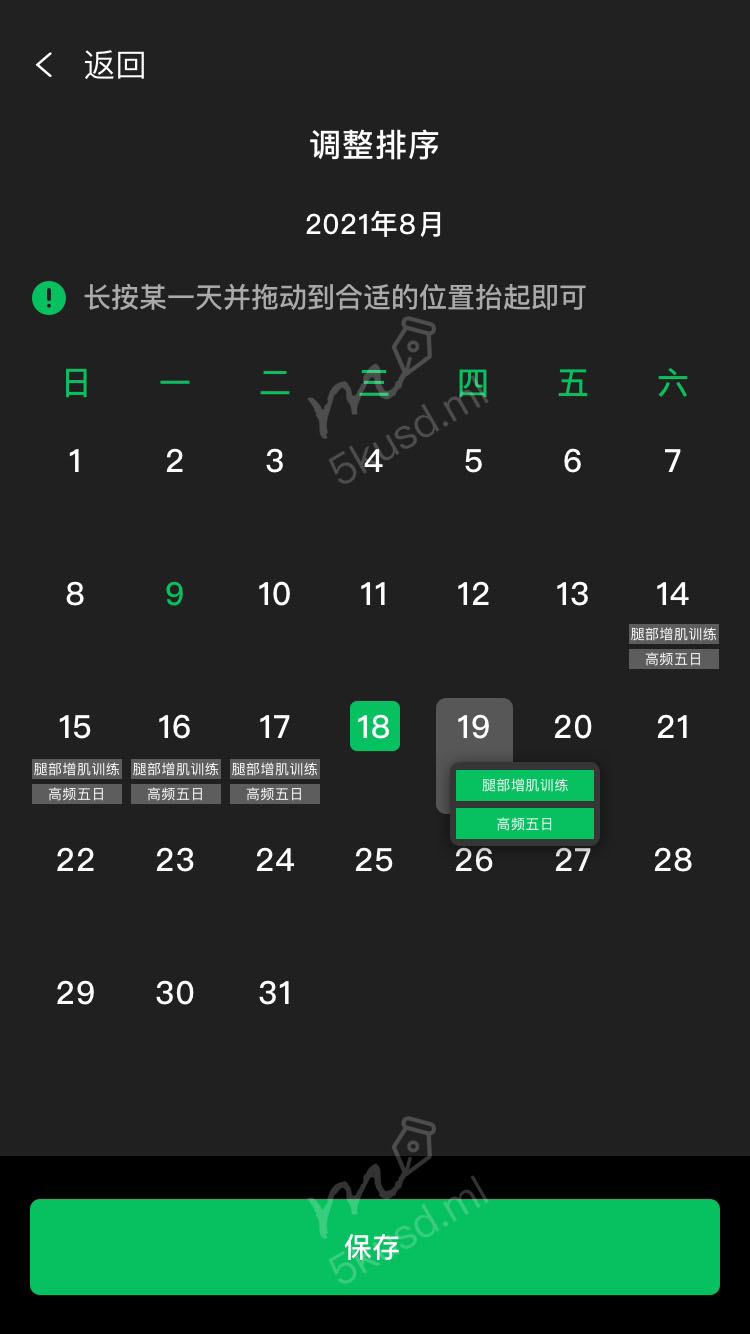750x1334 pixels.
Task: Choose day 21 on the calendar
Action: point(673,727)
